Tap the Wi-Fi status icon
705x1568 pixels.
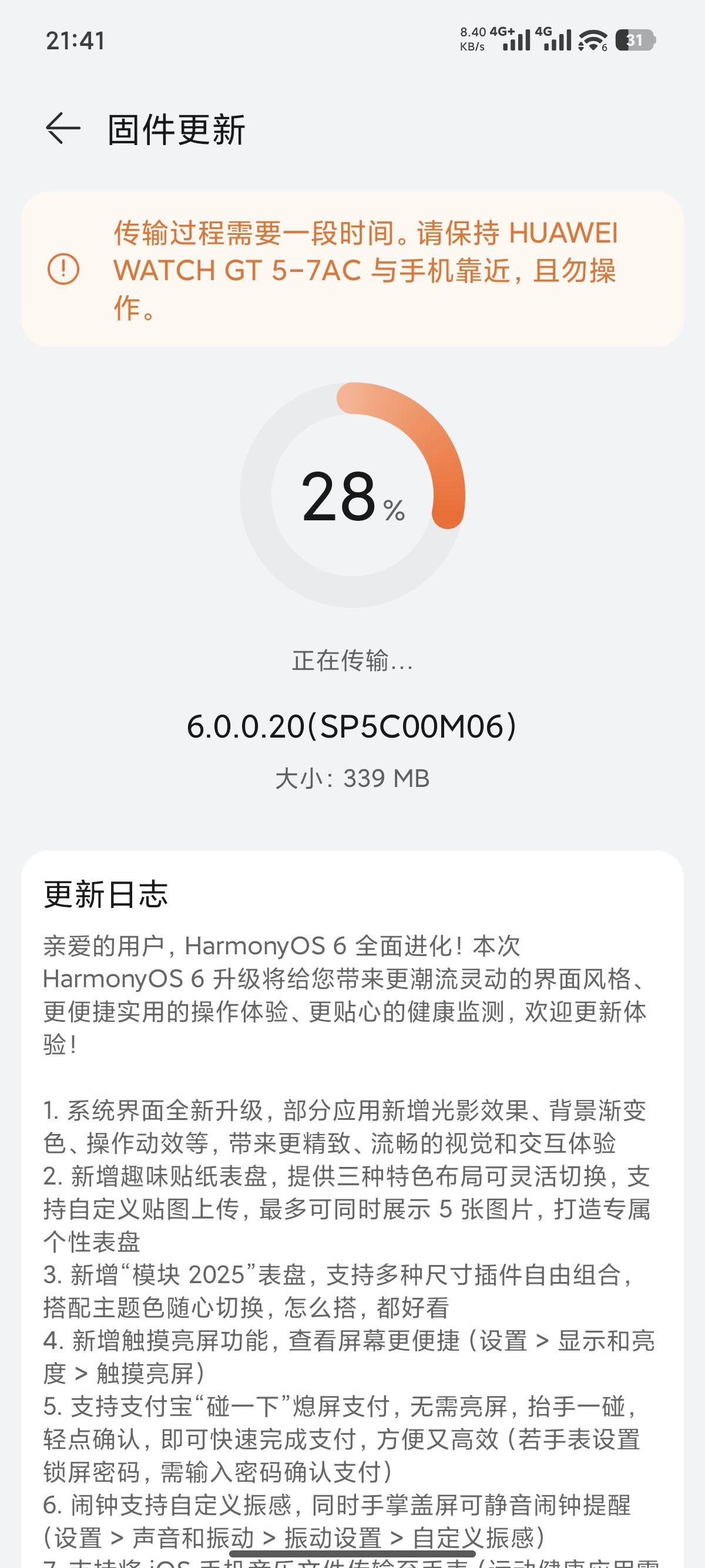pos(592,39)
